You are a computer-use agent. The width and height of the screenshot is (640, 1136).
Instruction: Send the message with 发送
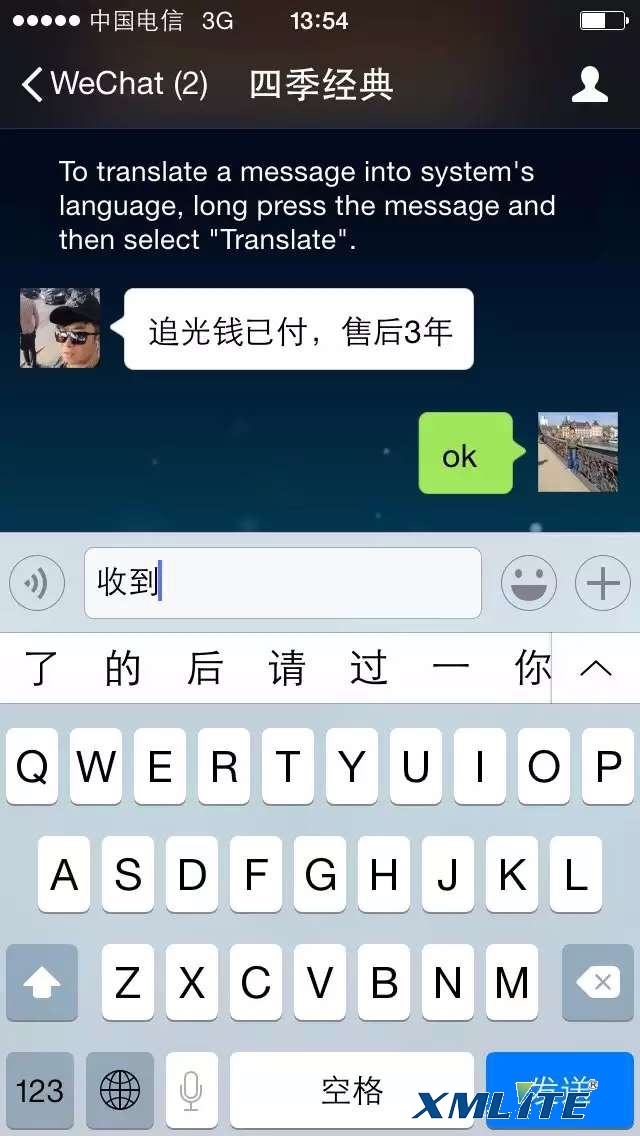pyautogui.click(x=560, y=1090)
